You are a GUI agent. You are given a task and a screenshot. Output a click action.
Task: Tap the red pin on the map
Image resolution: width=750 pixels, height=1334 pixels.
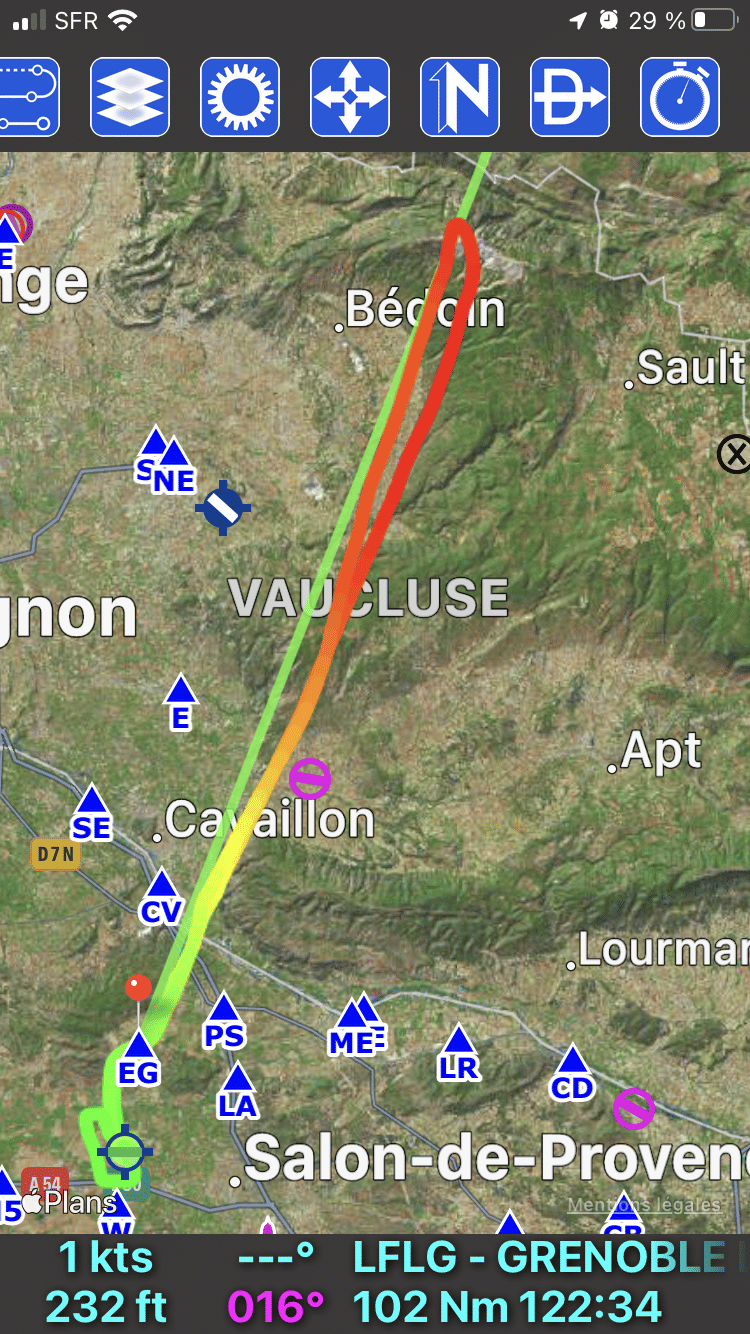point(138,988)
